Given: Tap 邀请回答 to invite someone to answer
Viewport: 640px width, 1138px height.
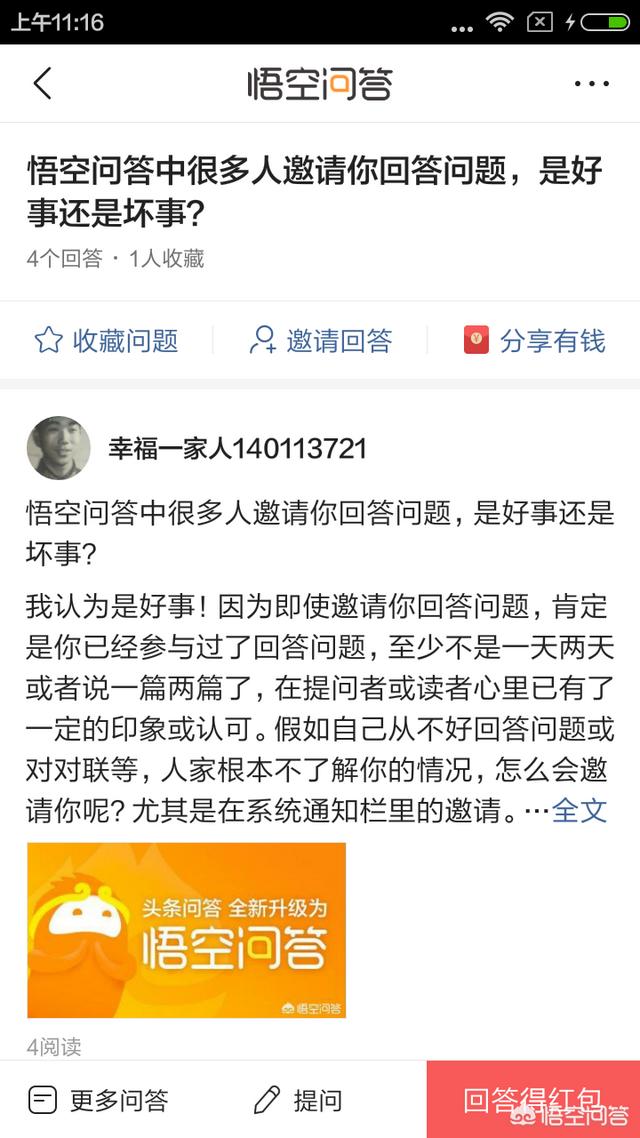Looking at the screenshot, I should coord(320,341).
